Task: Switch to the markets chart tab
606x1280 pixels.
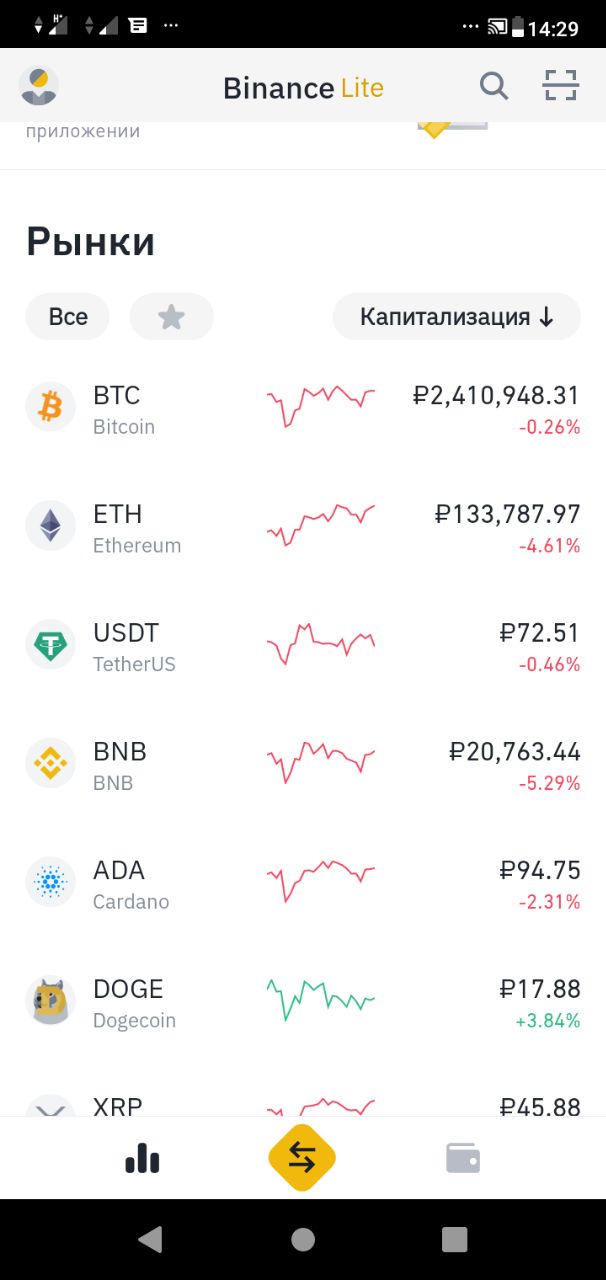Action: pyautogui.click(x=142, y=1158)
